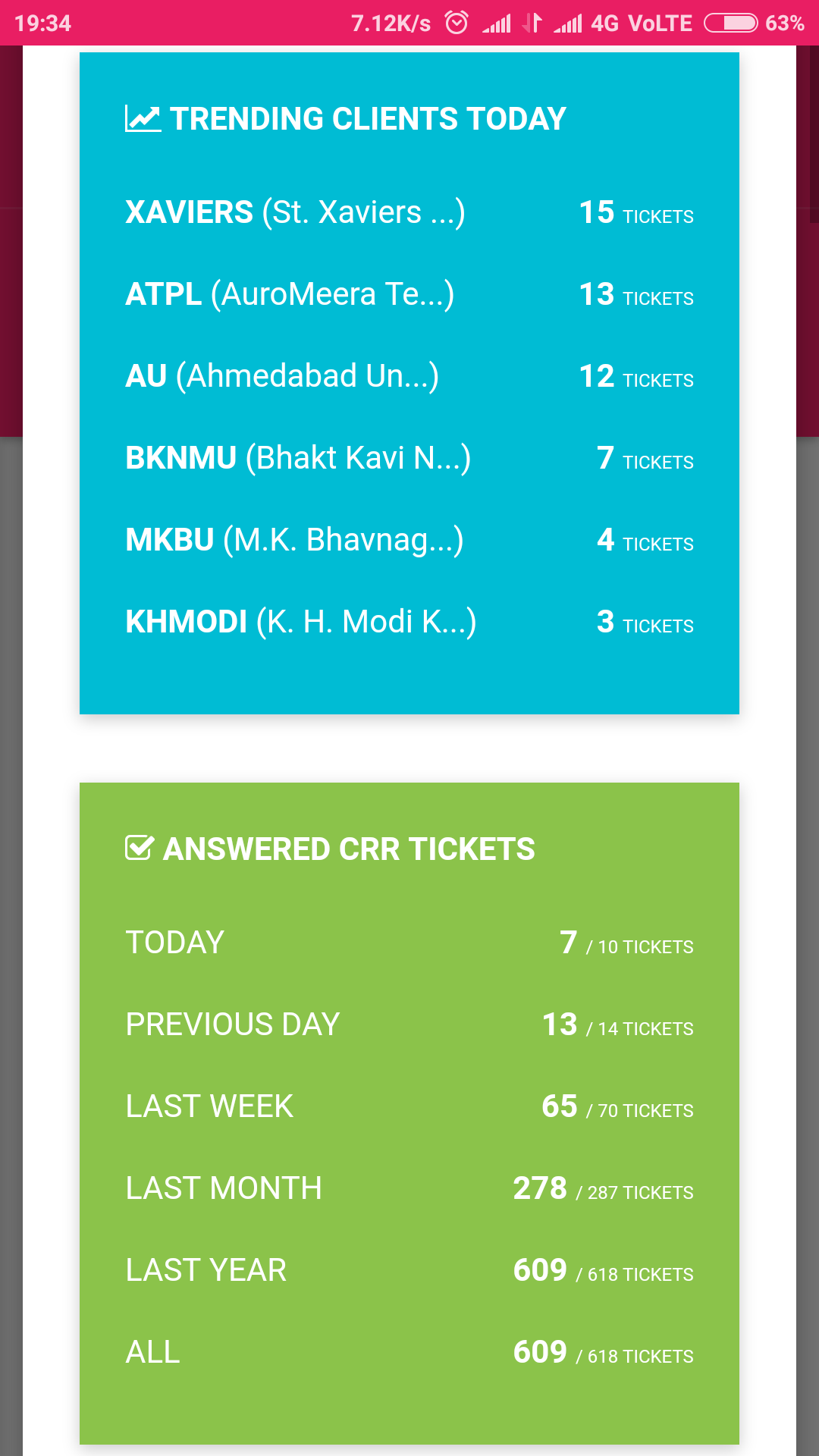Open the BKNMU client tickets
Viewport: 819px width, 1456px height.
(x=409, y=458)
